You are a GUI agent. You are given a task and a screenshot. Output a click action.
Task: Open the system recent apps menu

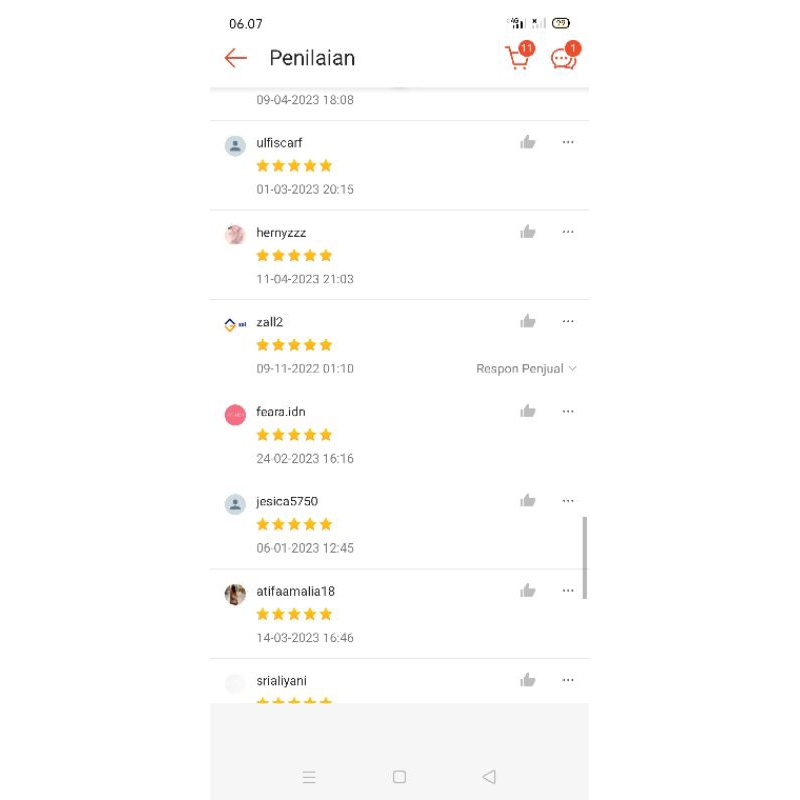click(x=309, y=777)
